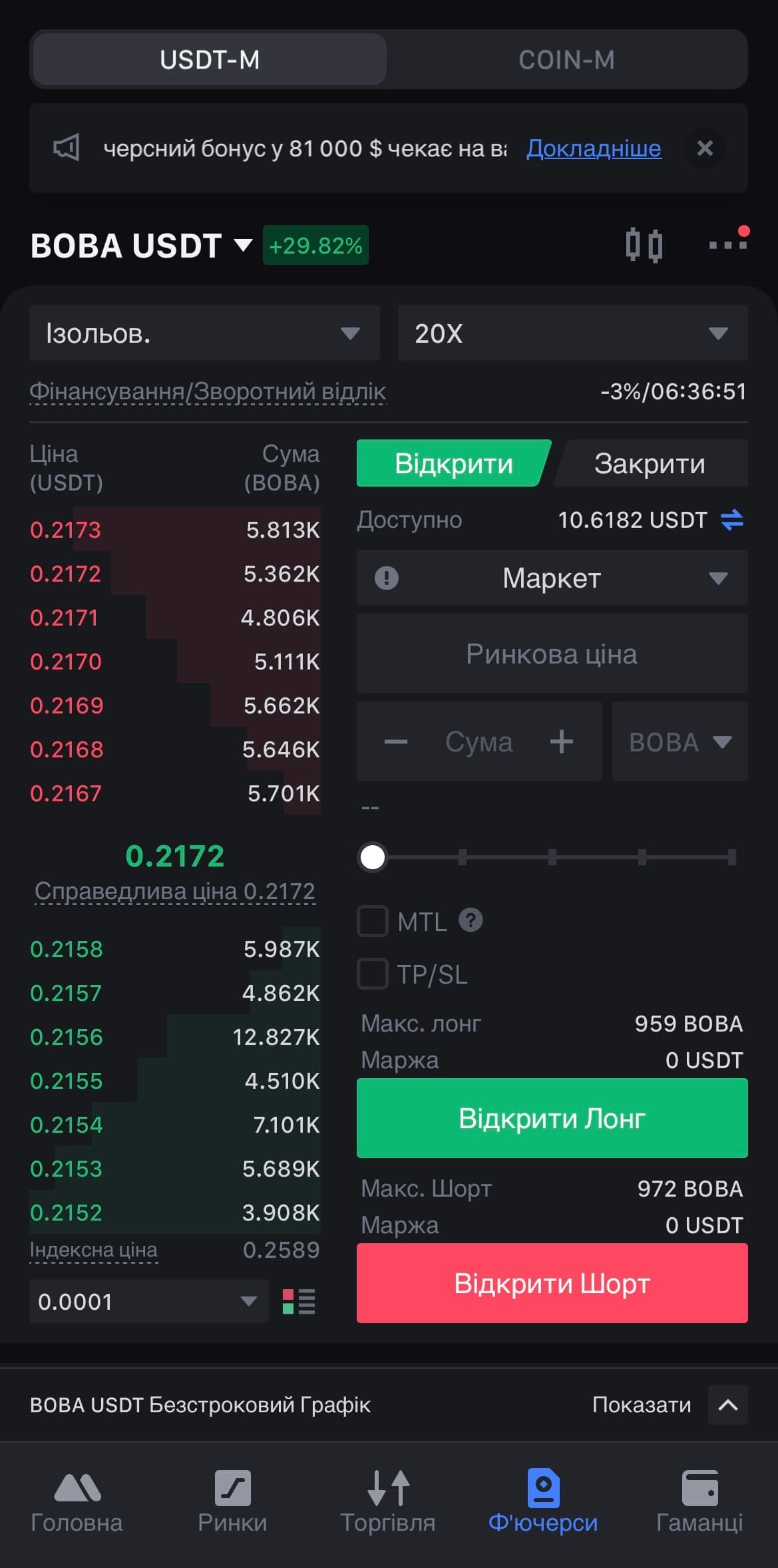Change the Ізольов. margin mode
The image size is (778, 1568).
coord(204,333)
